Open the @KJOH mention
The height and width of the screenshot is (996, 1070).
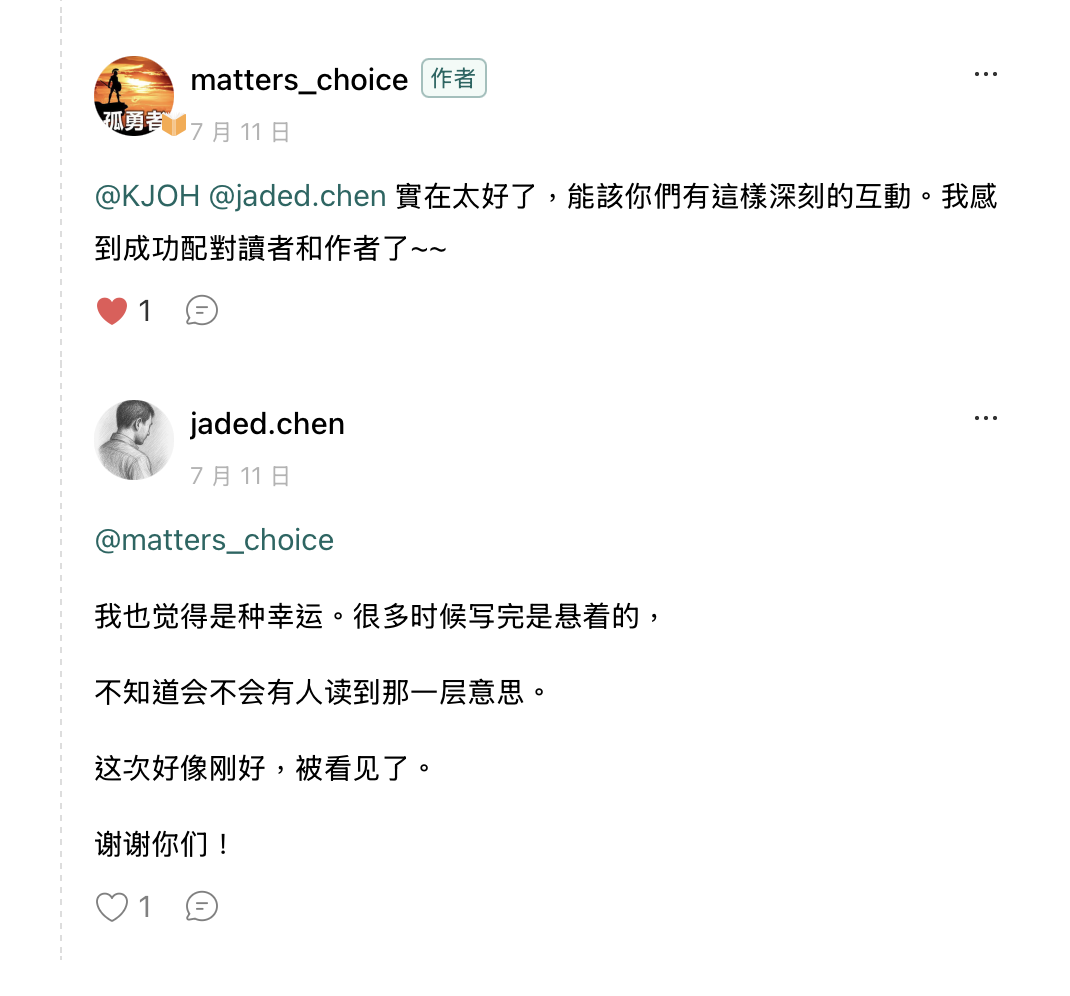pyautogui.click(x=147, y=196)
